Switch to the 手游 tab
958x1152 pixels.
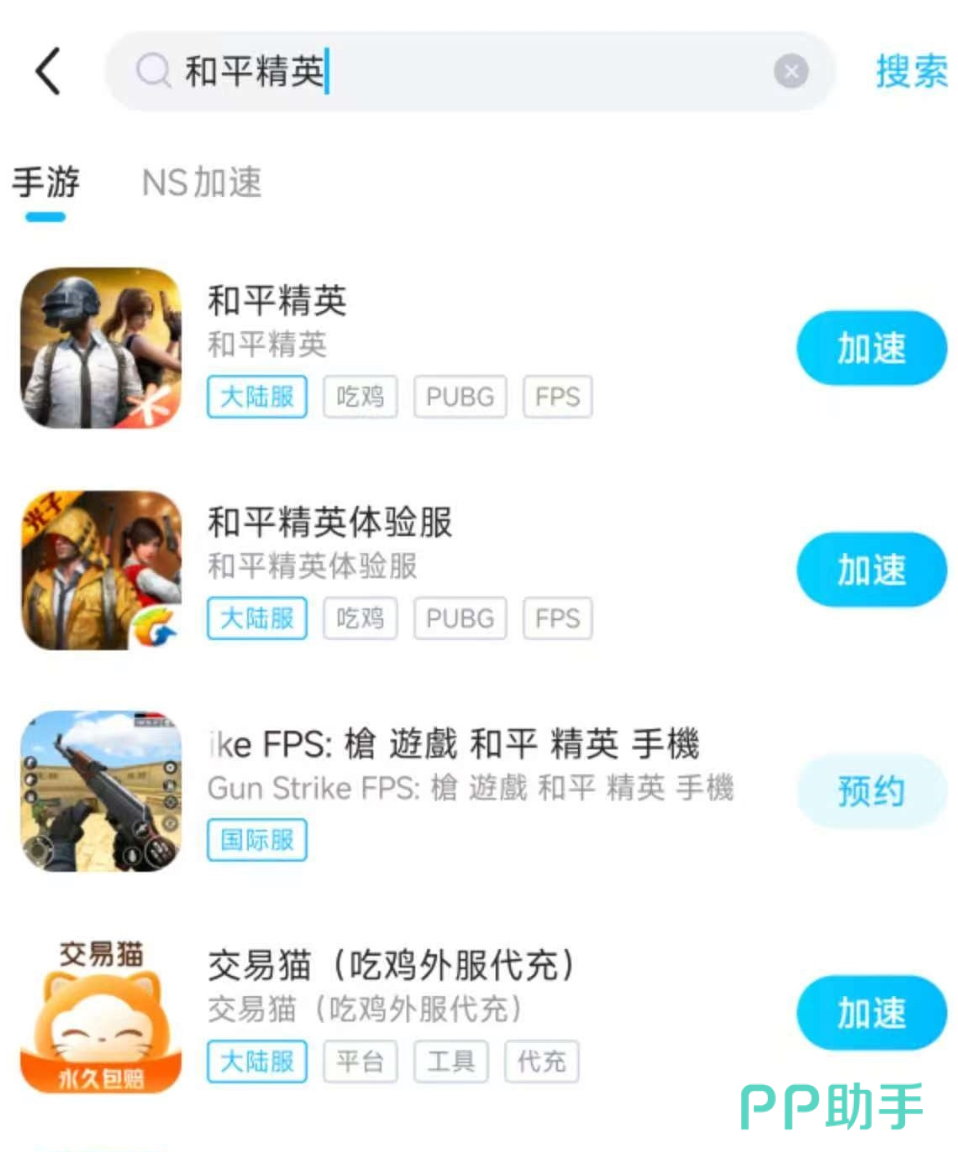tap(45, 184)
